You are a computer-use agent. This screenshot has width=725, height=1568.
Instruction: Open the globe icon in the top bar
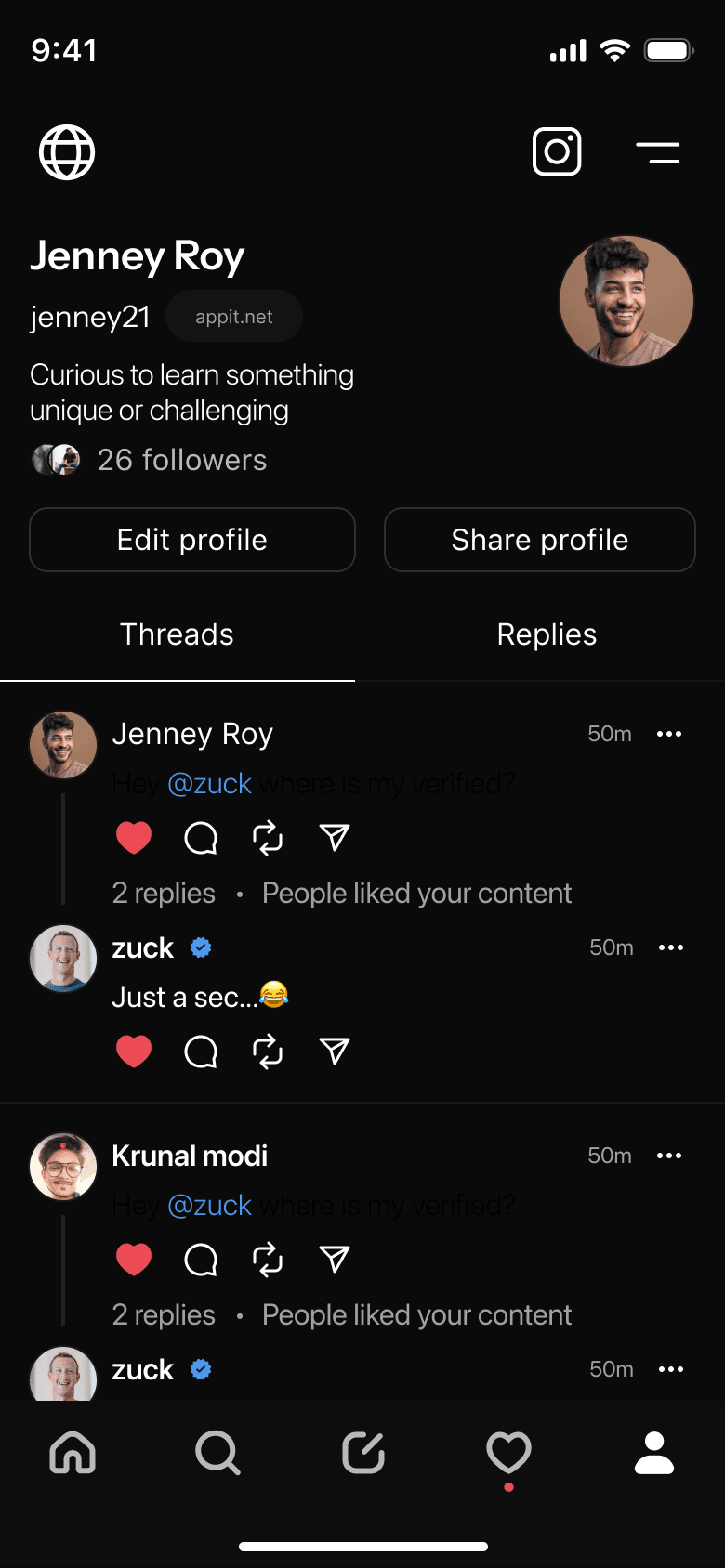point(67,152)
